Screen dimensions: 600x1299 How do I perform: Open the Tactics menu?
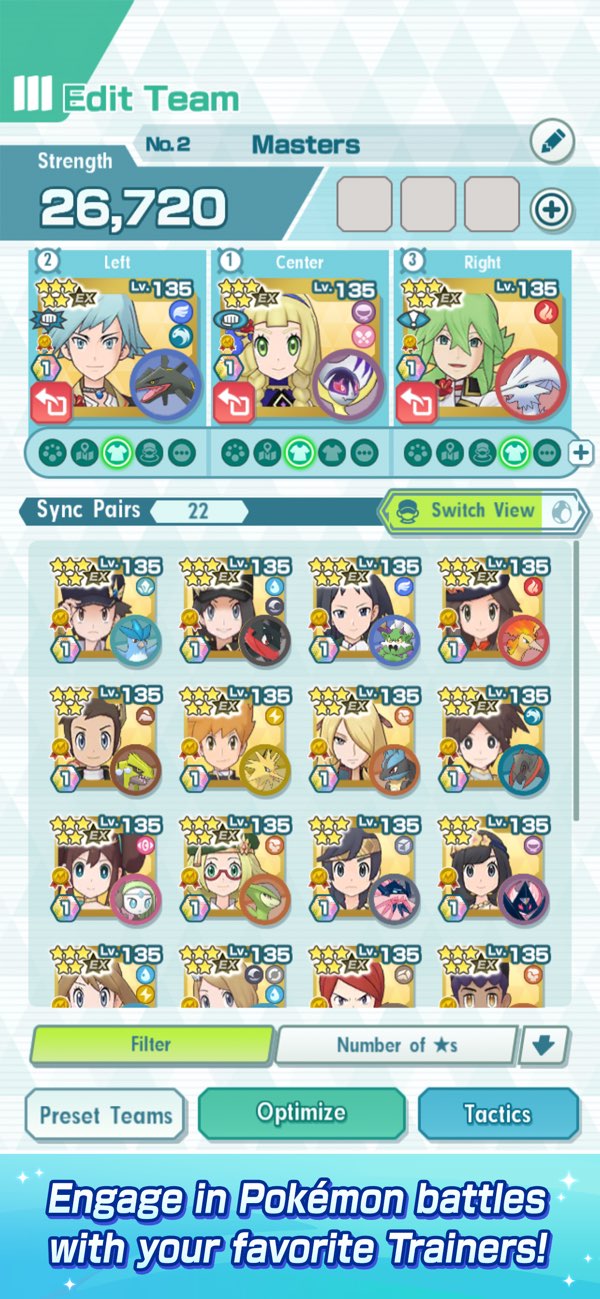pos(497,1114)
